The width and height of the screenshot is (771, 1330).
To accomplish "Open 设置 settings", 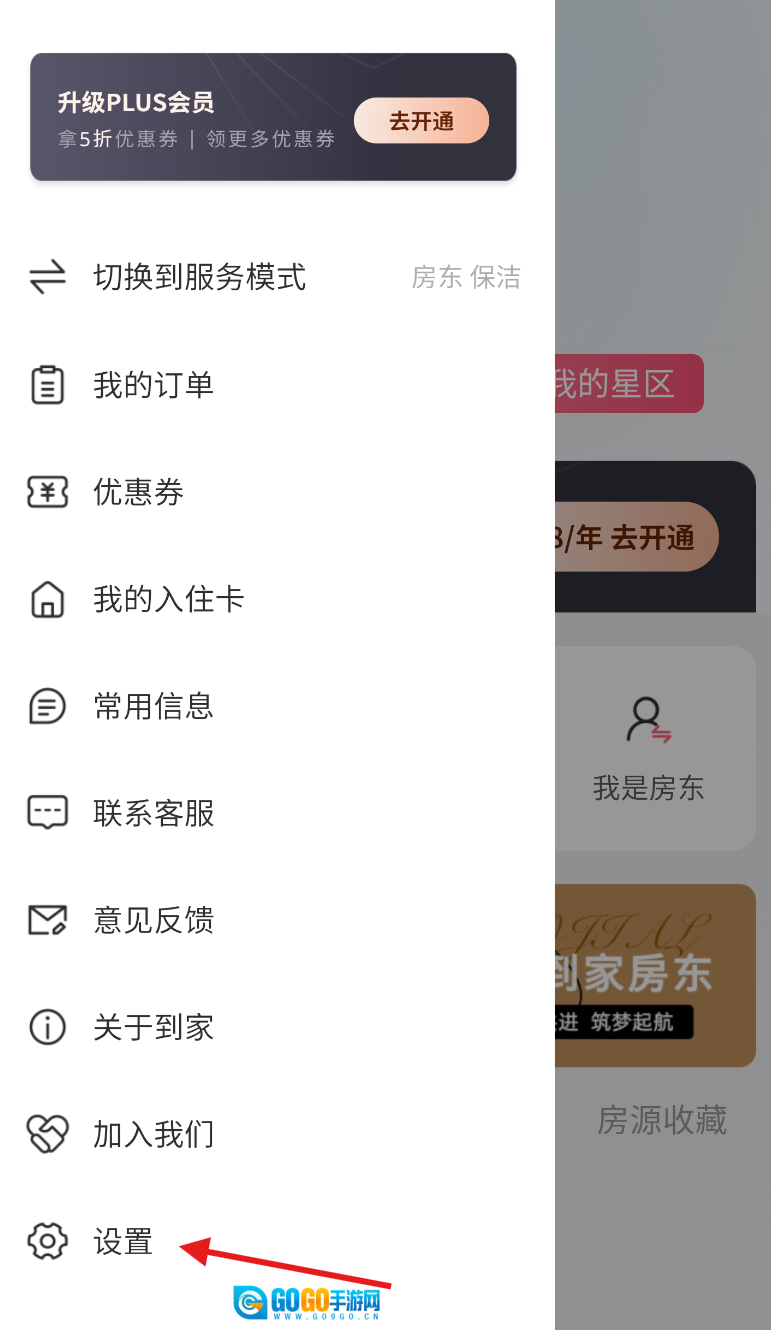I will 122,1241.
